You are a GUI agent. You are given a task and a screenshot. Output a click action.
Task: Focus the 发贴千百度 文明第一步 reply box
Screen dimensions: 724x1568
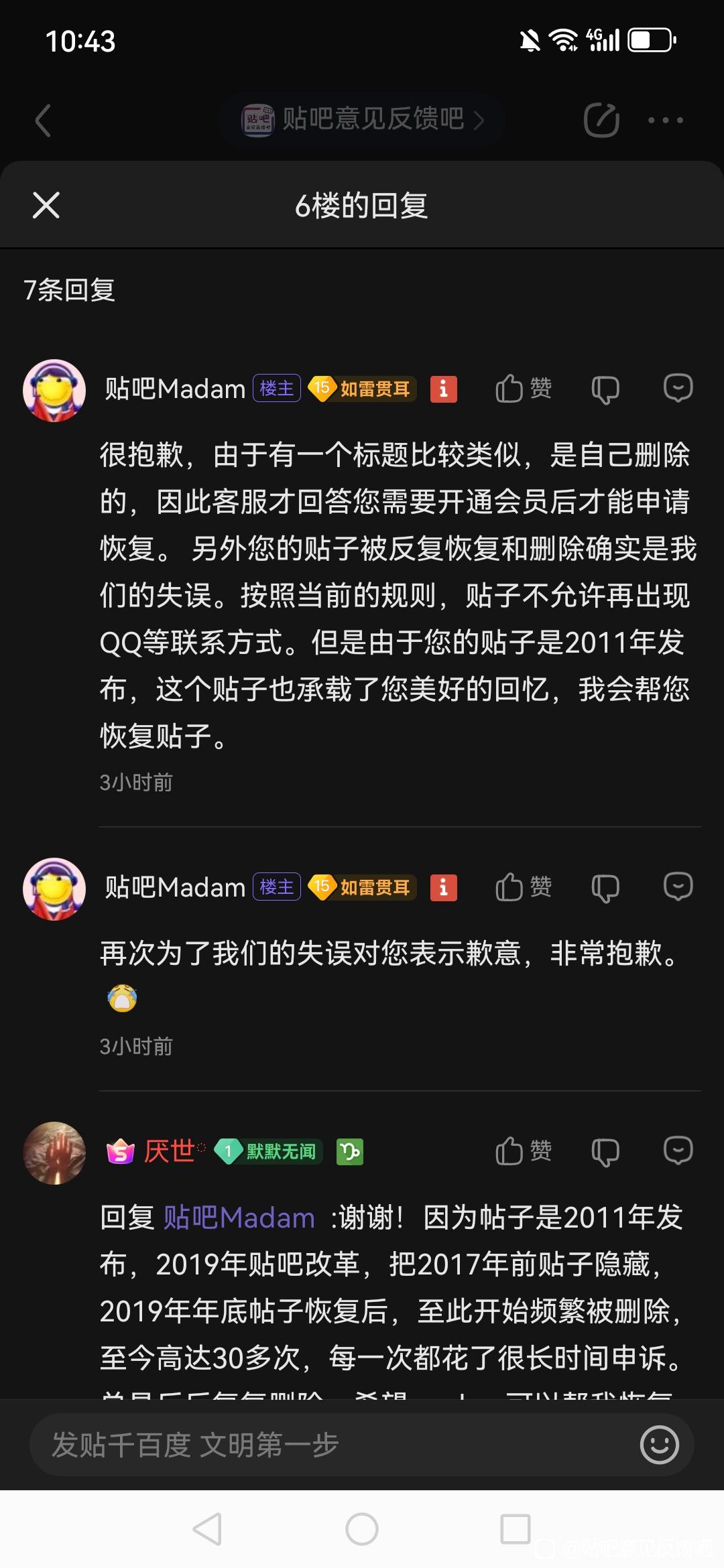coord(322,1445)
